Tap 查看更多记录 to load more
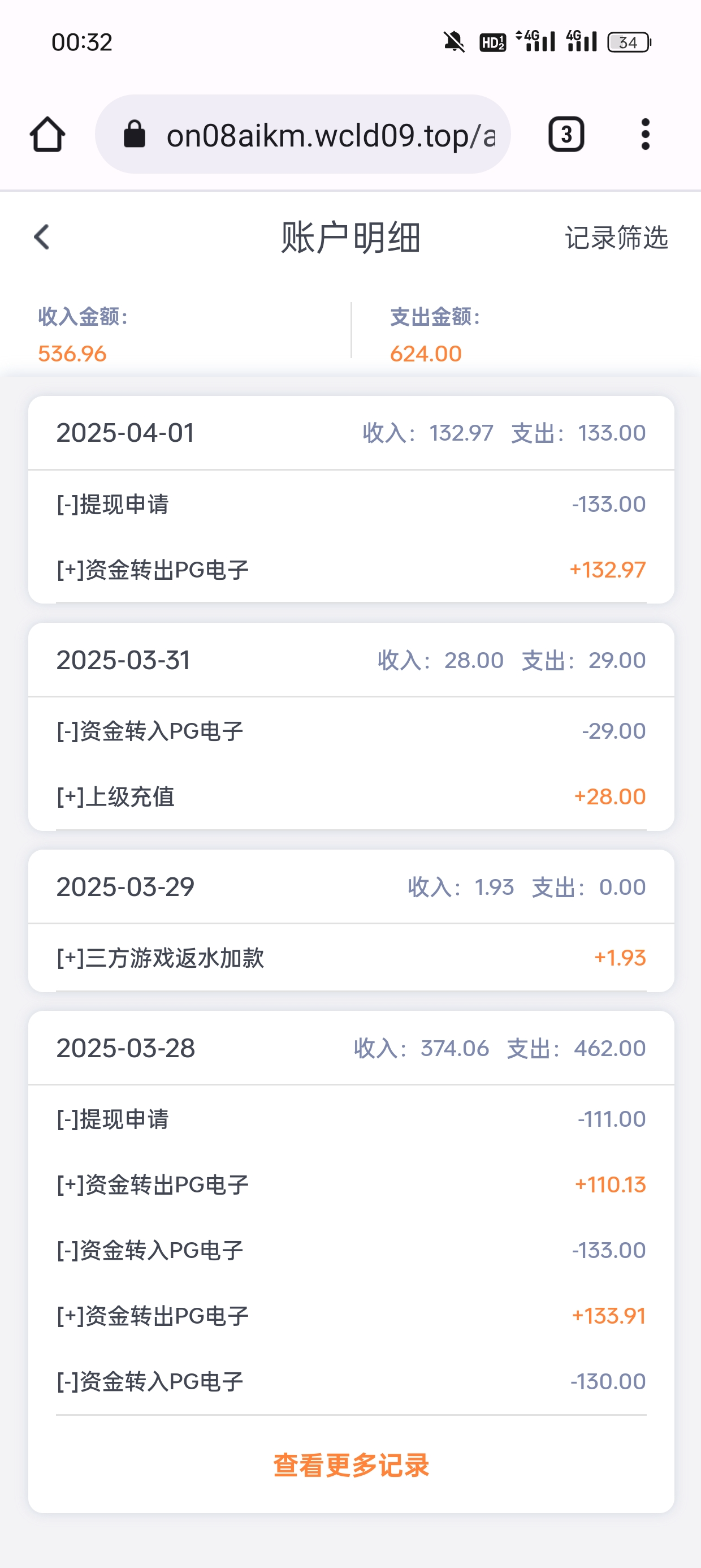The image size is (701, 1568). point(351,1464)
